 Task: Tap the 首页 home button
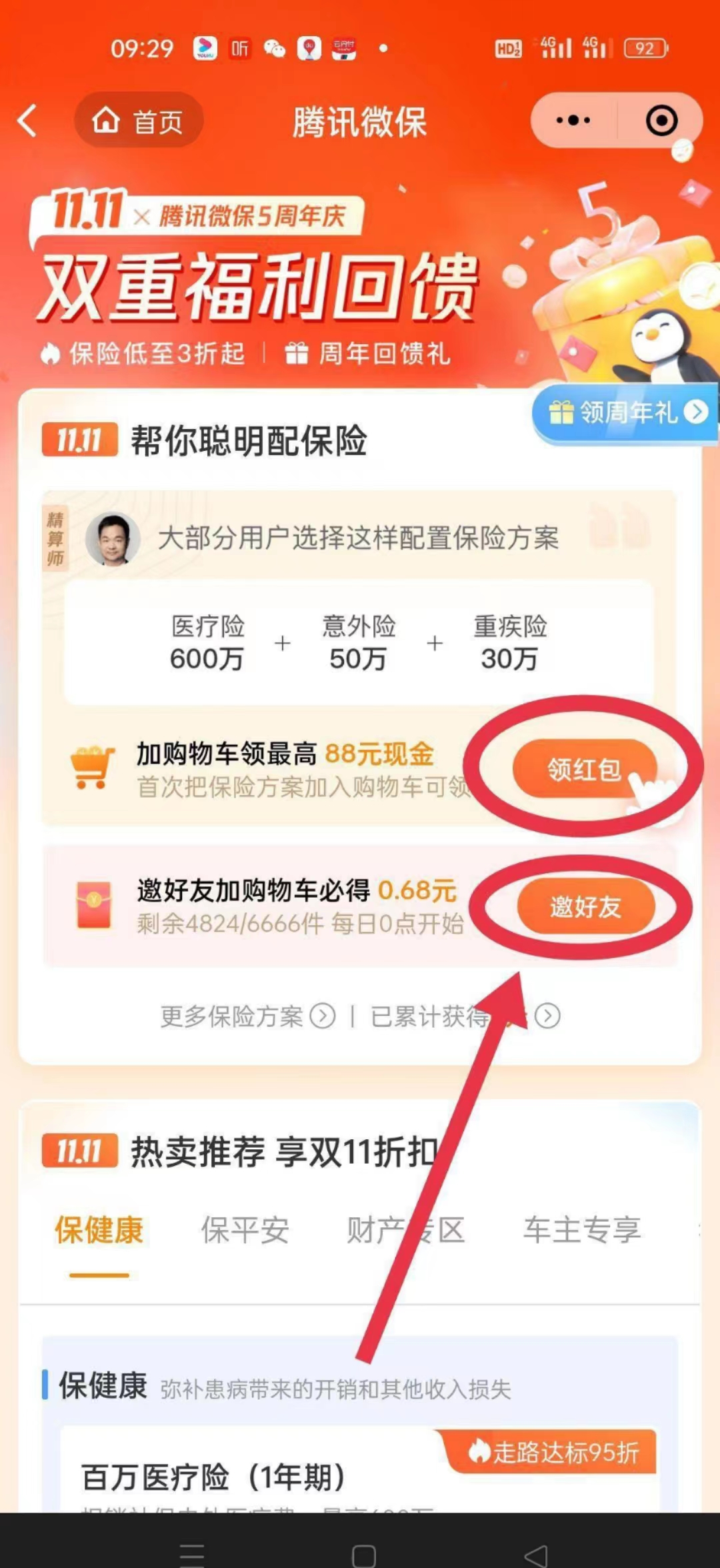(x=139, y=121)
